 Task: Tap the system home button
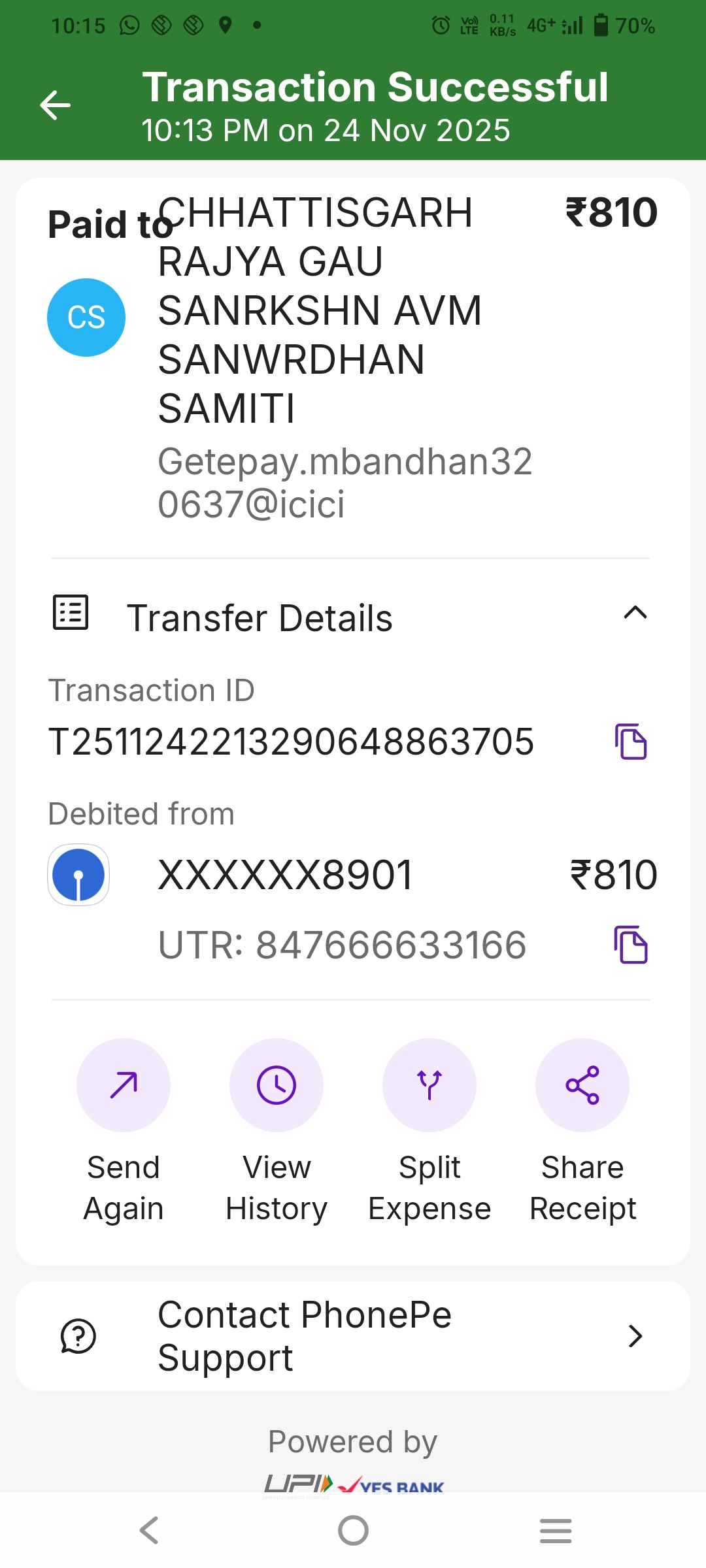tap(353, 1530)
